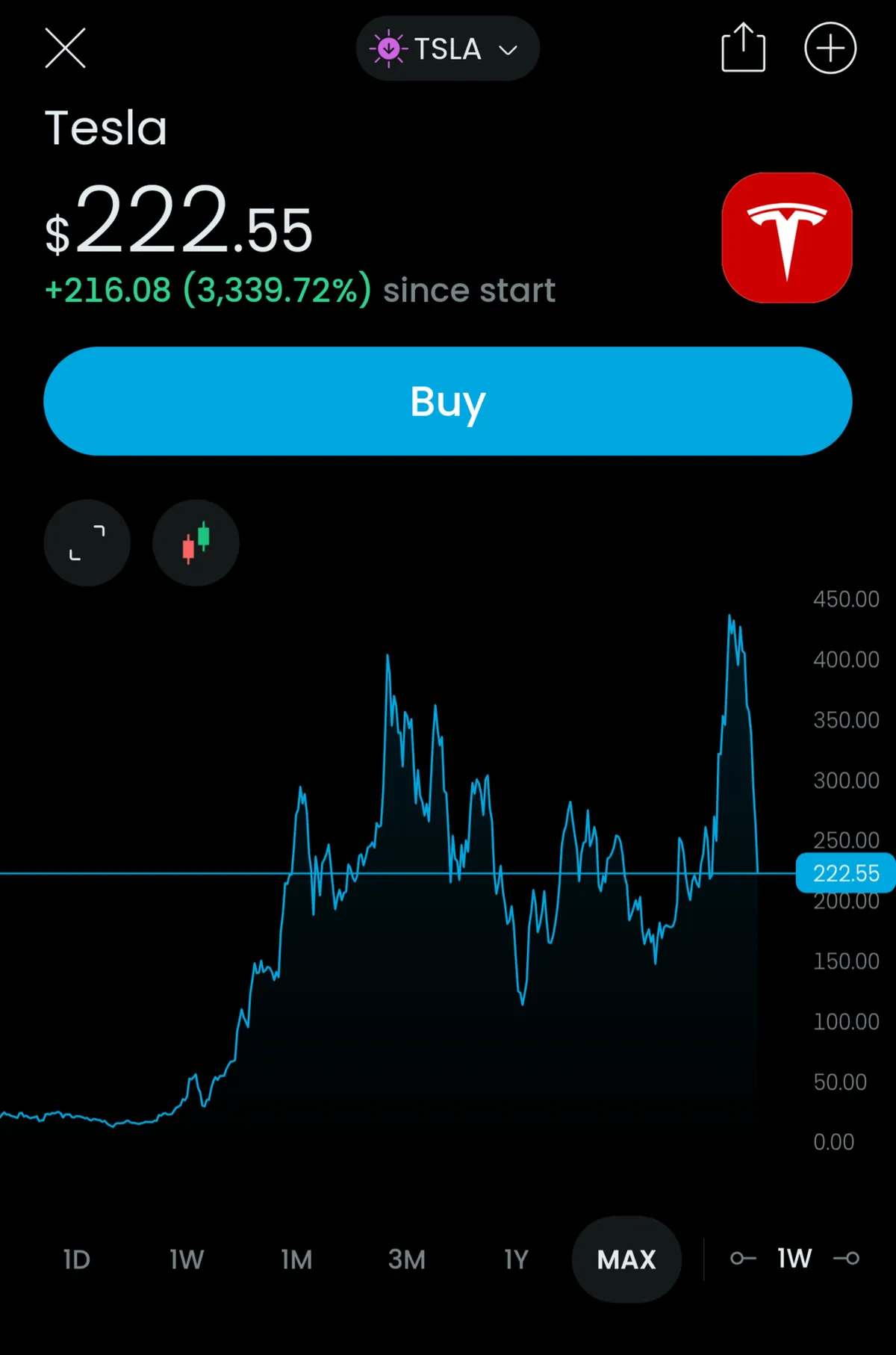Tap the Buy button
This screenshot has width=896, height=1355.
[447, 401]
